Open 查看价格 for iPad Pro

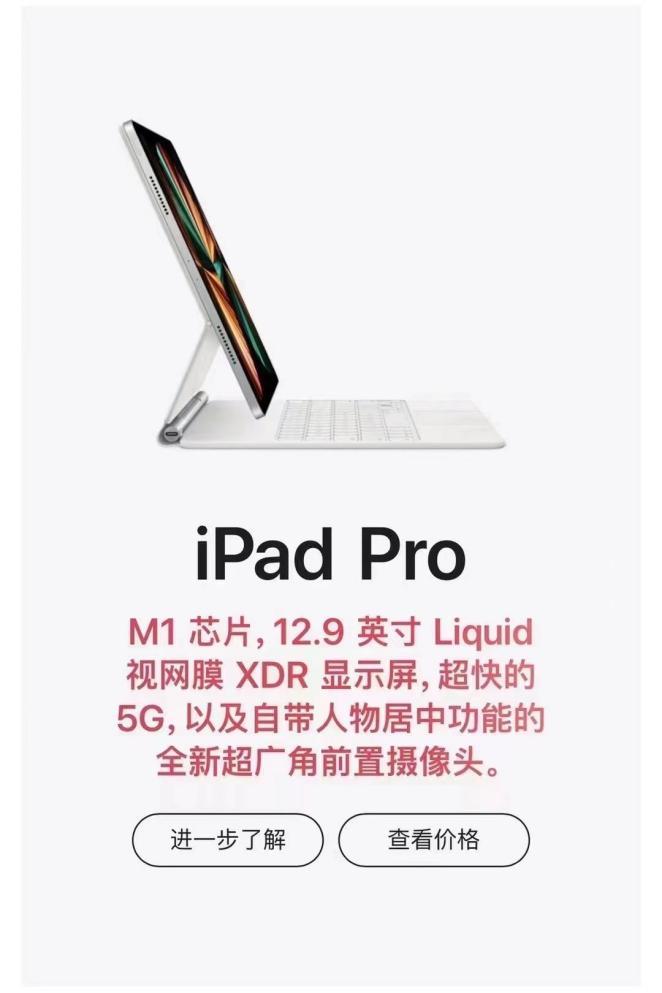(433, 839)
